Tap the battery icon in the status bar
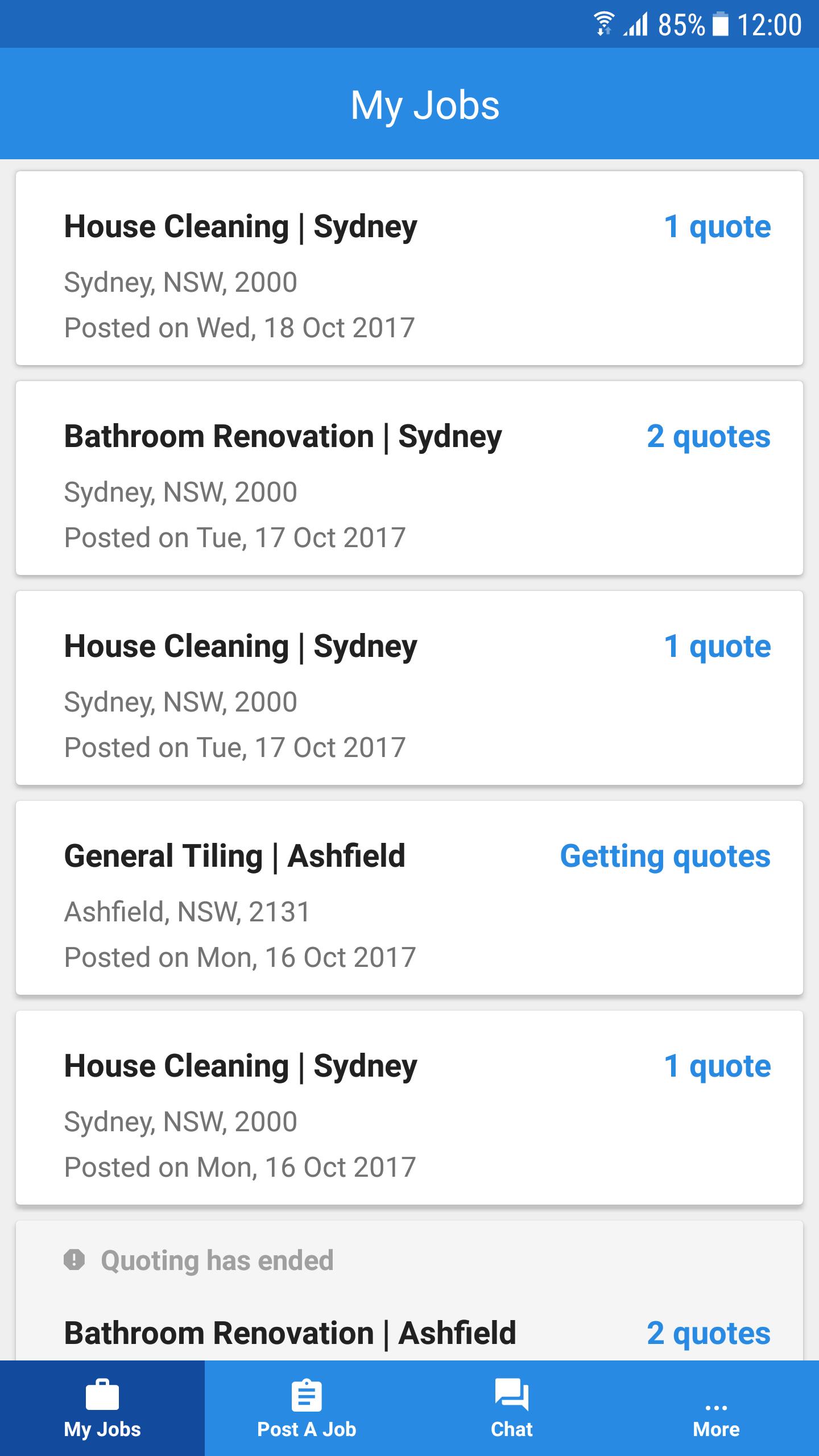The image size is (819, 1456). [721, 24]
